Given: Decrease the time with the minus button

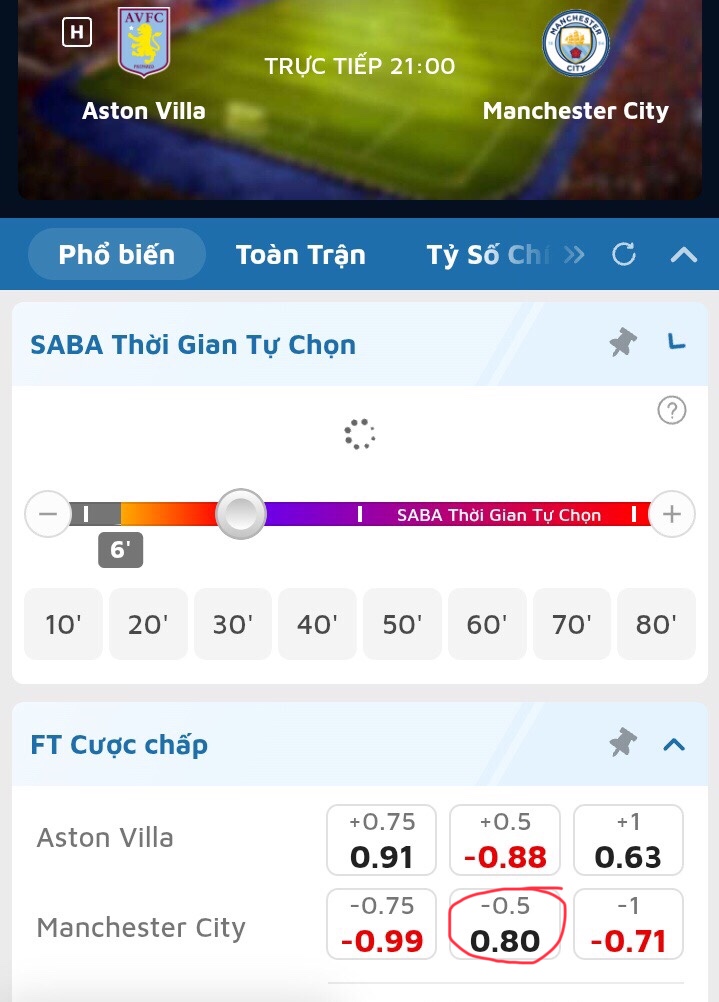Looking at the screenshot, I should pyautogui.click(x=48, y=514).
